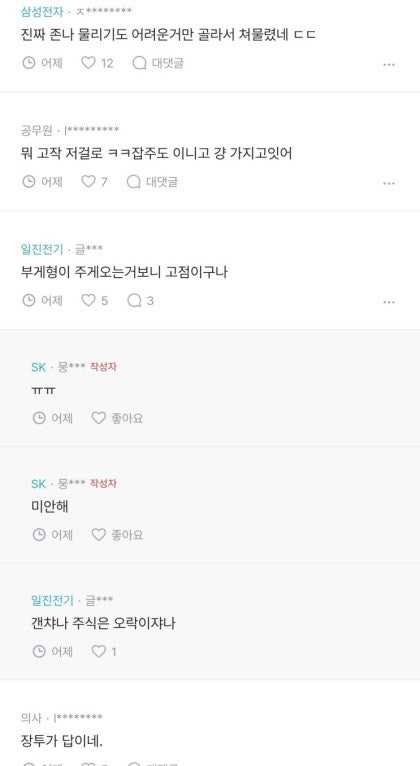Like the 공무원 comment with 7 likes
Screen dimensions: 420x766
[94, 182]
